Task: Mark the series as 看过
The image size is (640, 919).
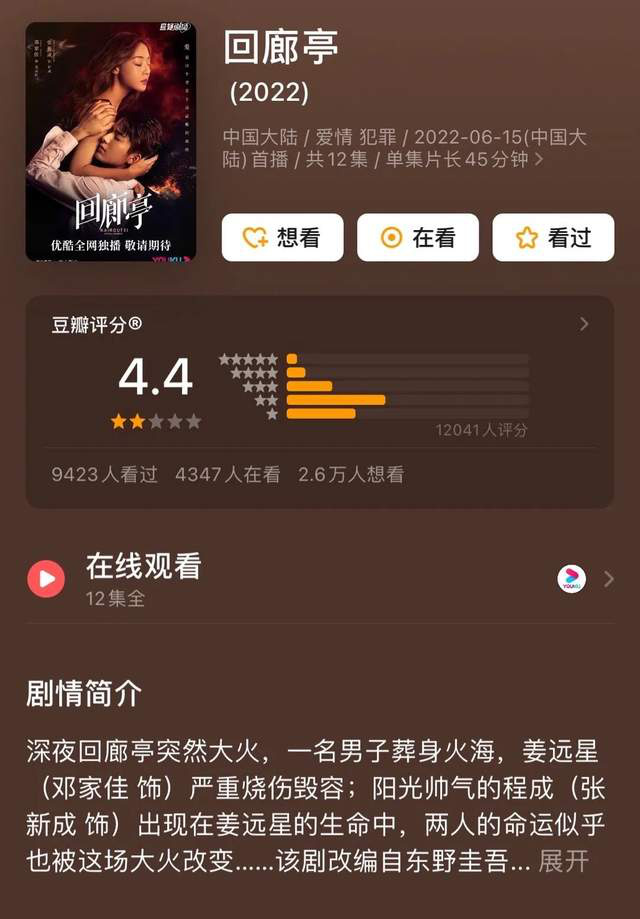Action: 553,237
